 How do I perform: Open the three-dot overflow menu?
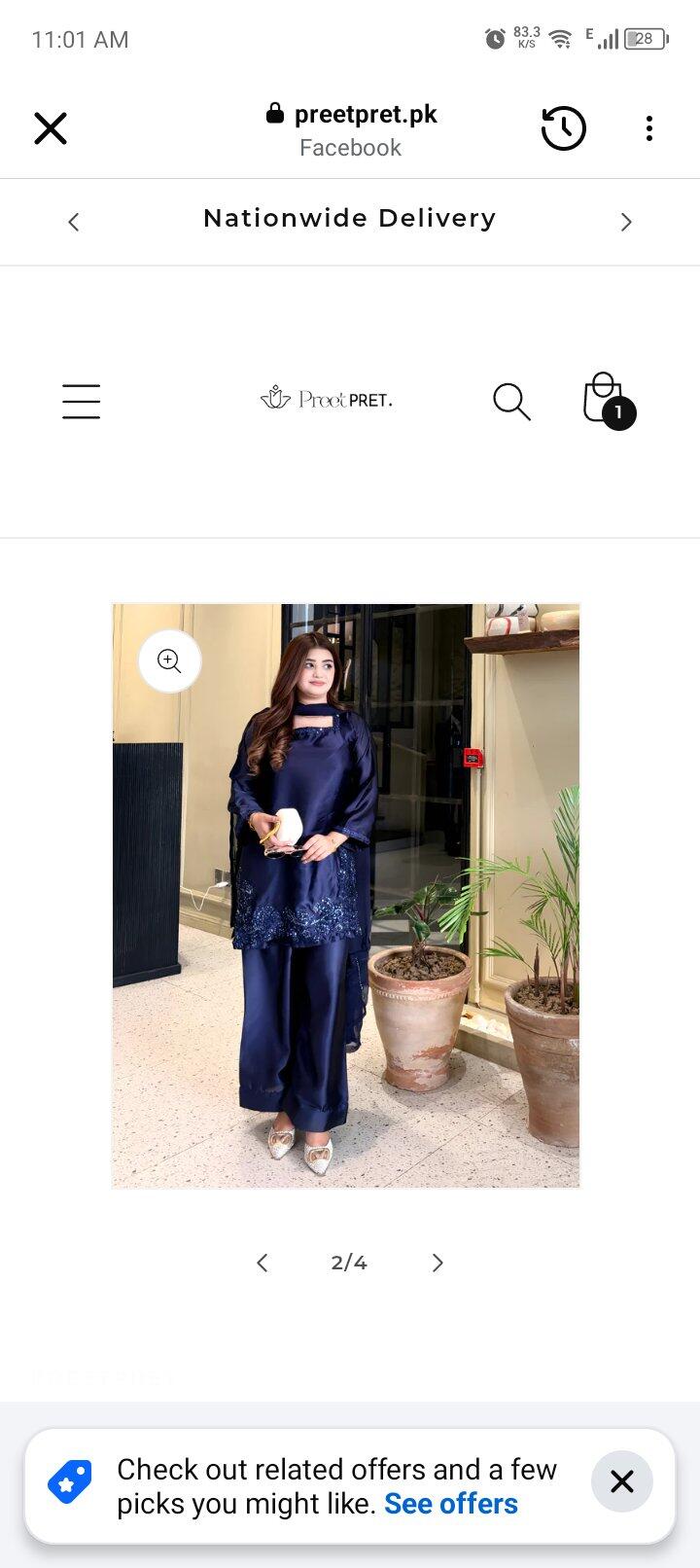pos(648,128)
